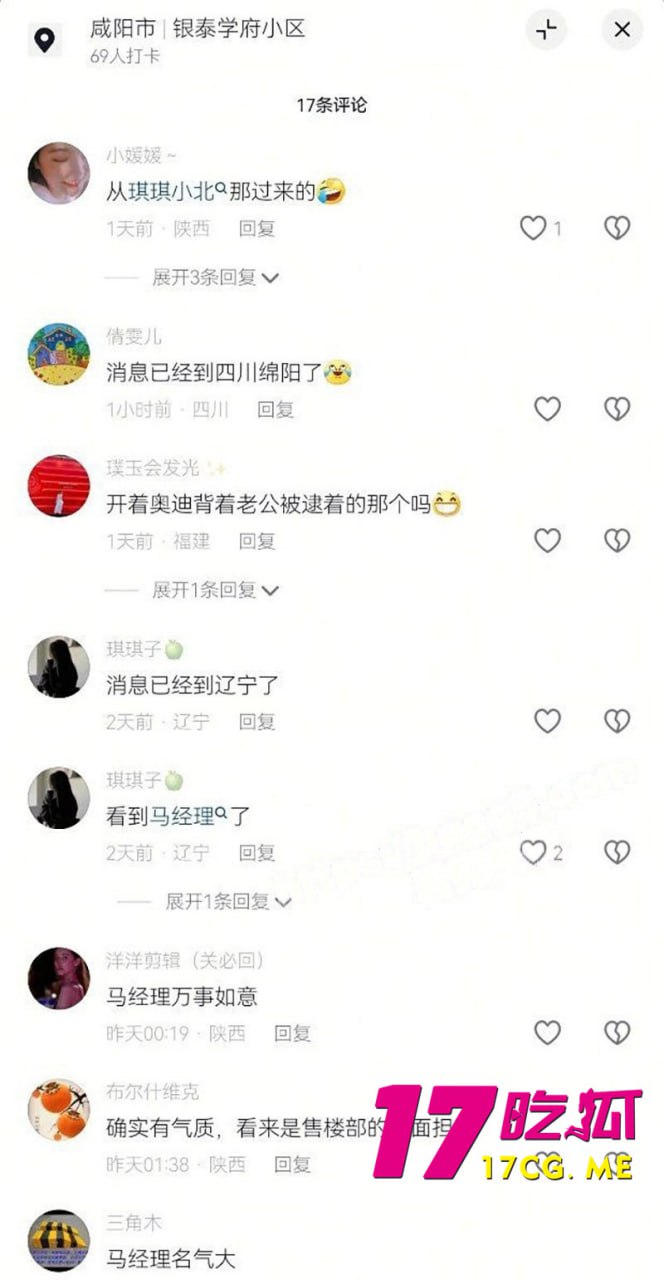Close the comments panel
The height and width of the screenshot is (1280, 664).
click(x=622, y=30)
